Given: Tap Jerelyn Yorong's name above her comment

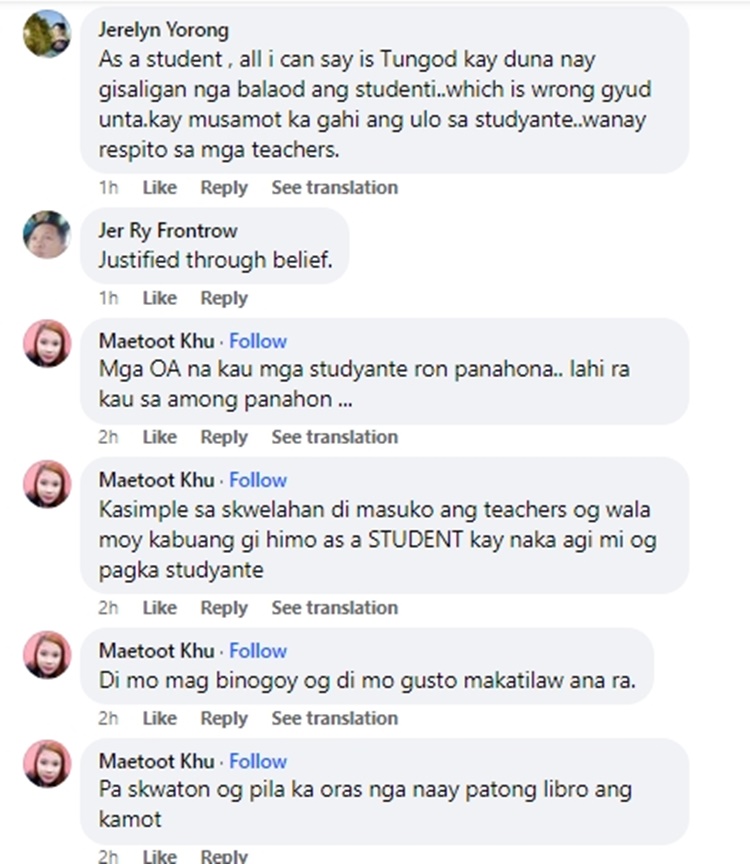Looking at the screenshot, I should pos(163,30).
